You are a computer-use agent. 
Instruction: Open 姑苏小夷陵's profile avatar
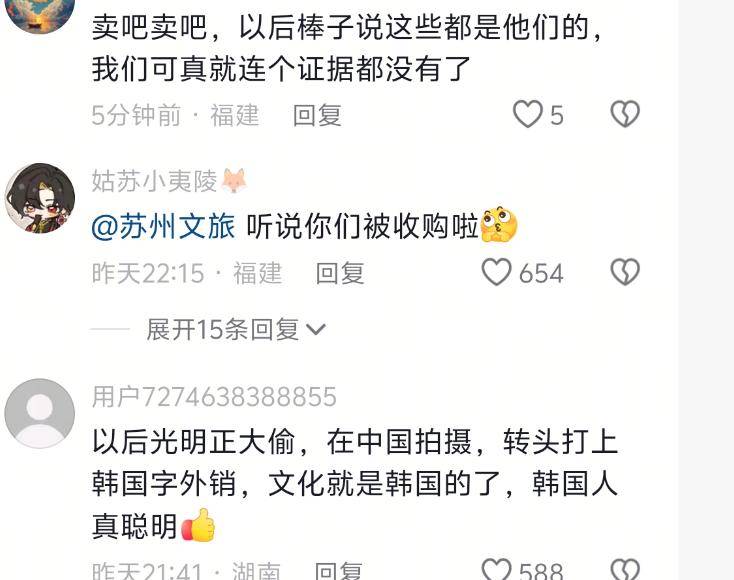click(40, 198)
